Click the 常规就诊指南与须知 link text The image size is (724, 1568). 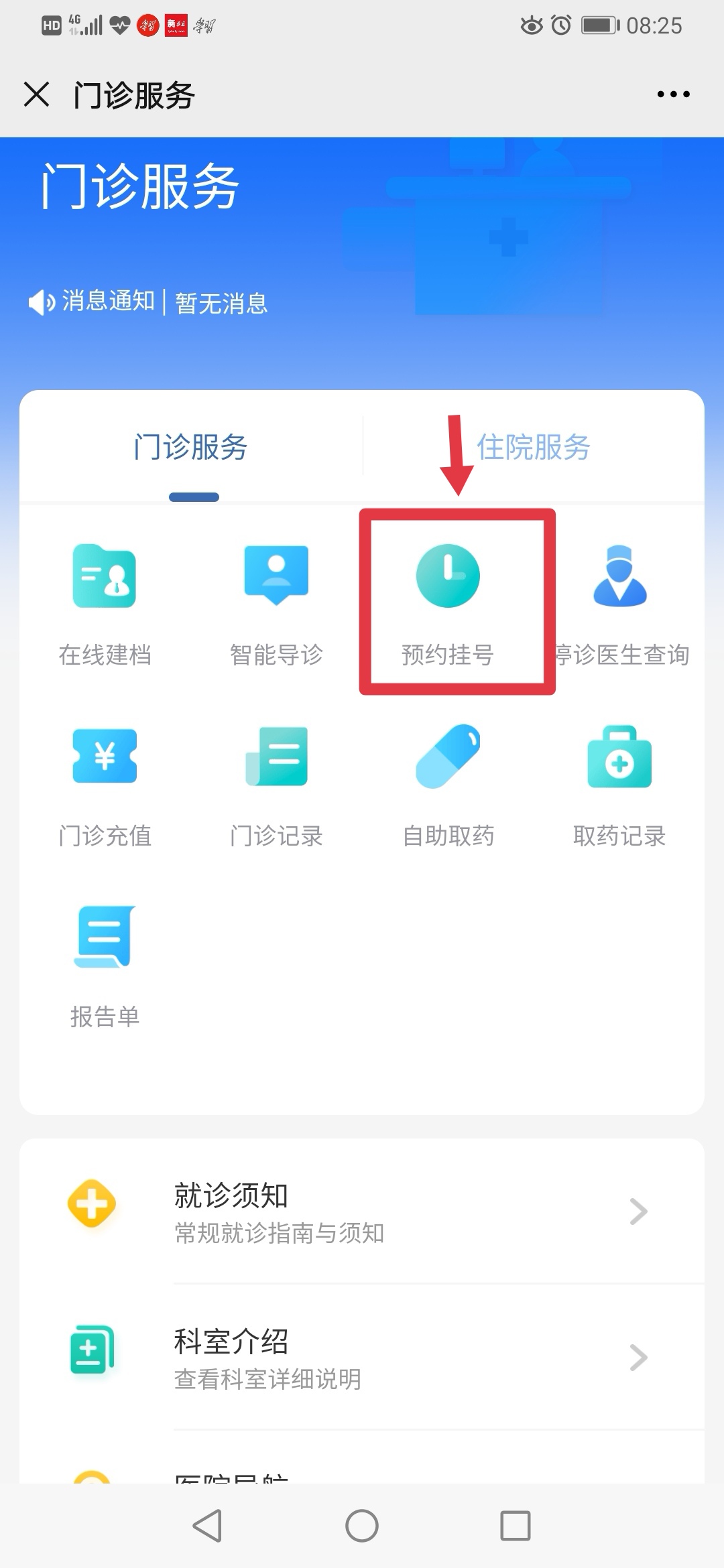coord(278,1246)
